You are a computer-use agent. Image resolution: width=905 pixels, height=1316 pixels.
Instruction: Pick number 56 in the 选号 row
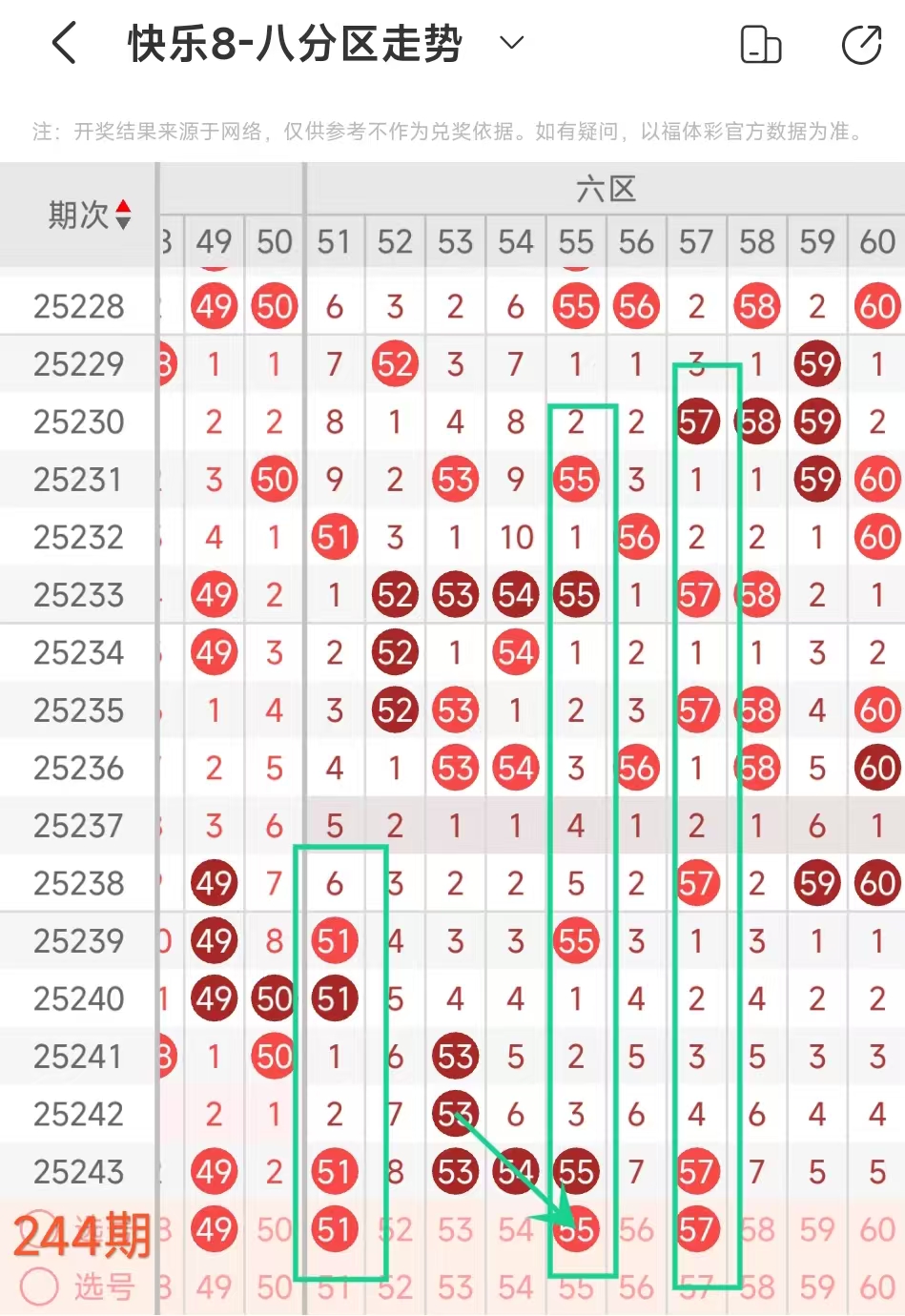click(636, 1287)
